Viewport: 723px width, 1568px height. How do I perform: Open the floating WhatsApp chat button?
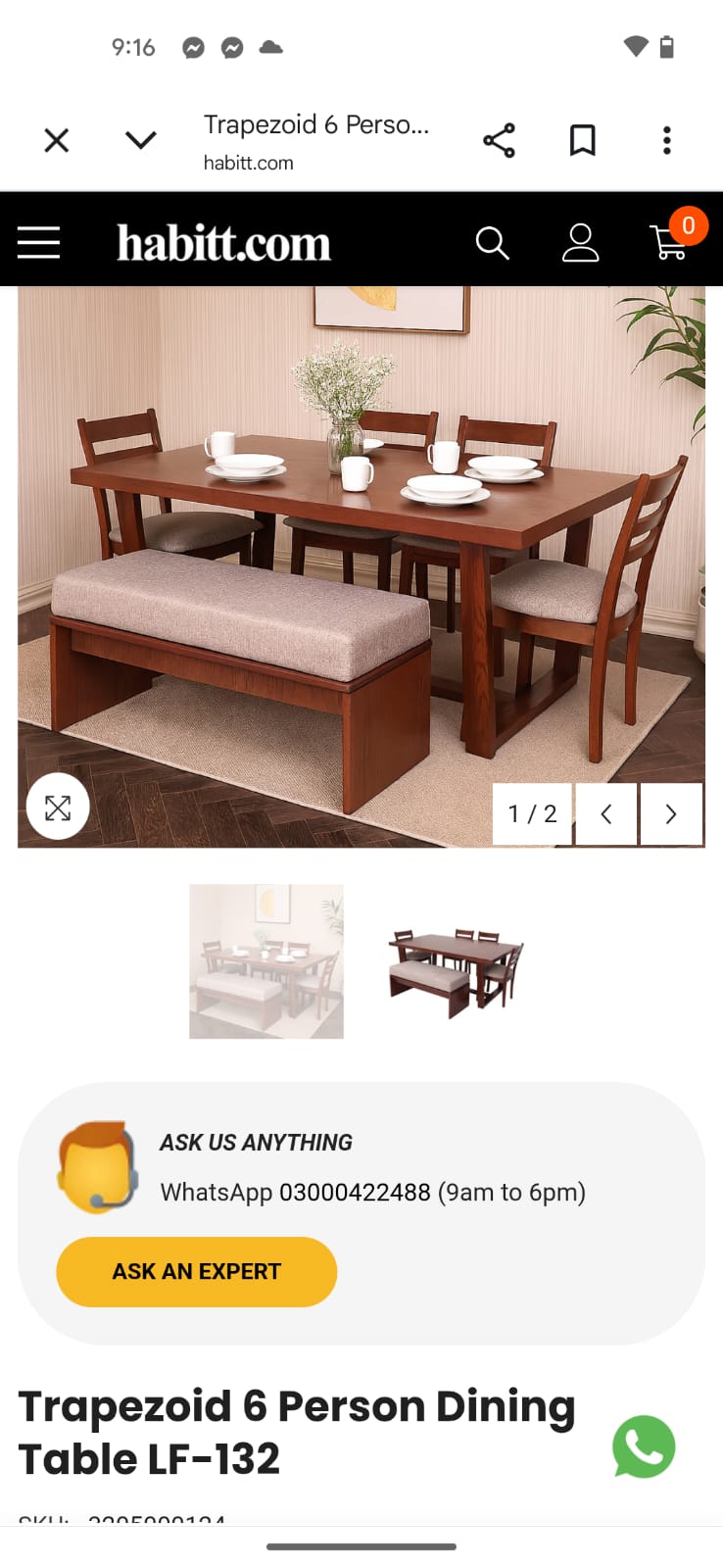point(644,1446)
